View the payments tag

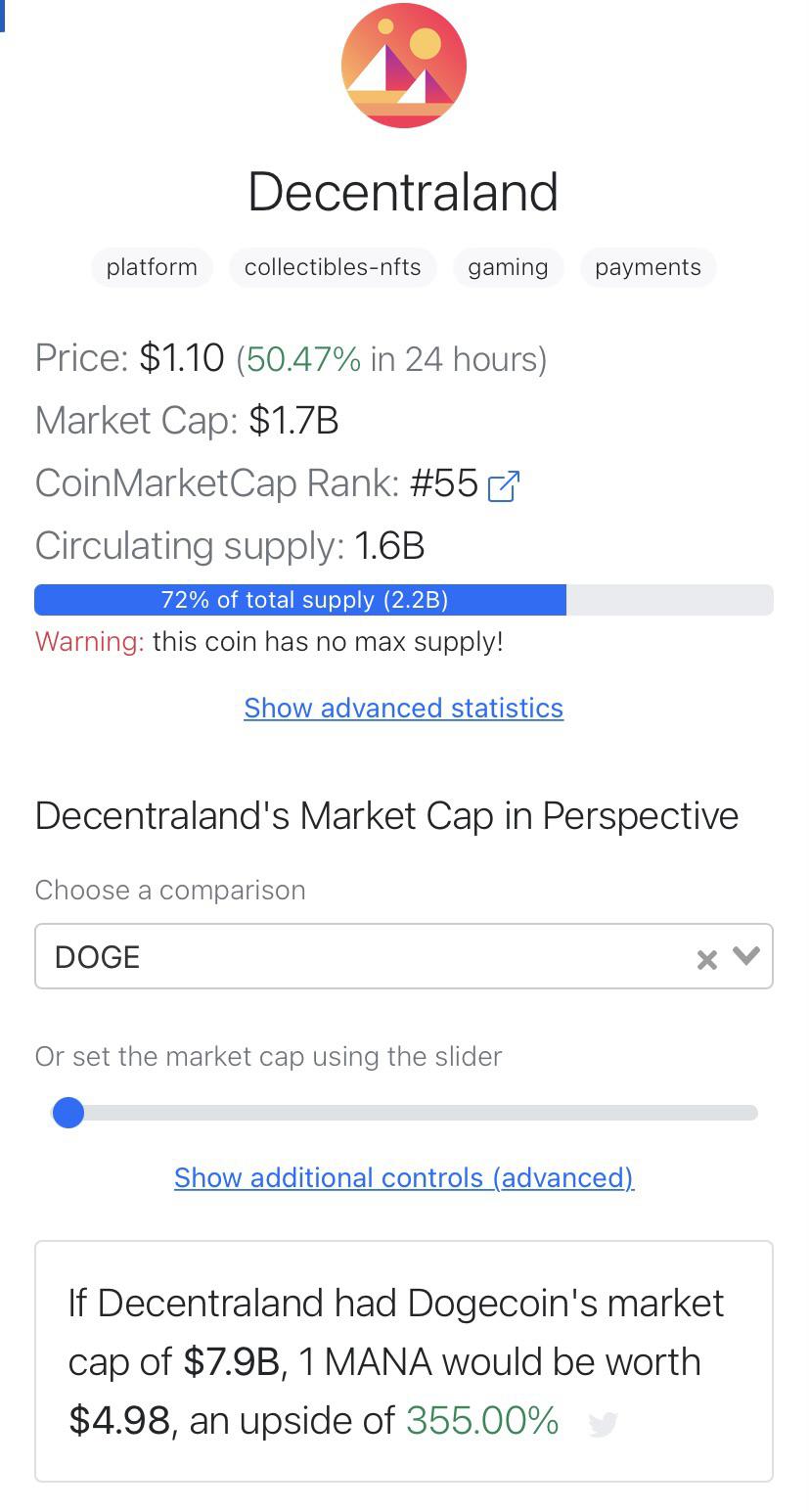648,267
